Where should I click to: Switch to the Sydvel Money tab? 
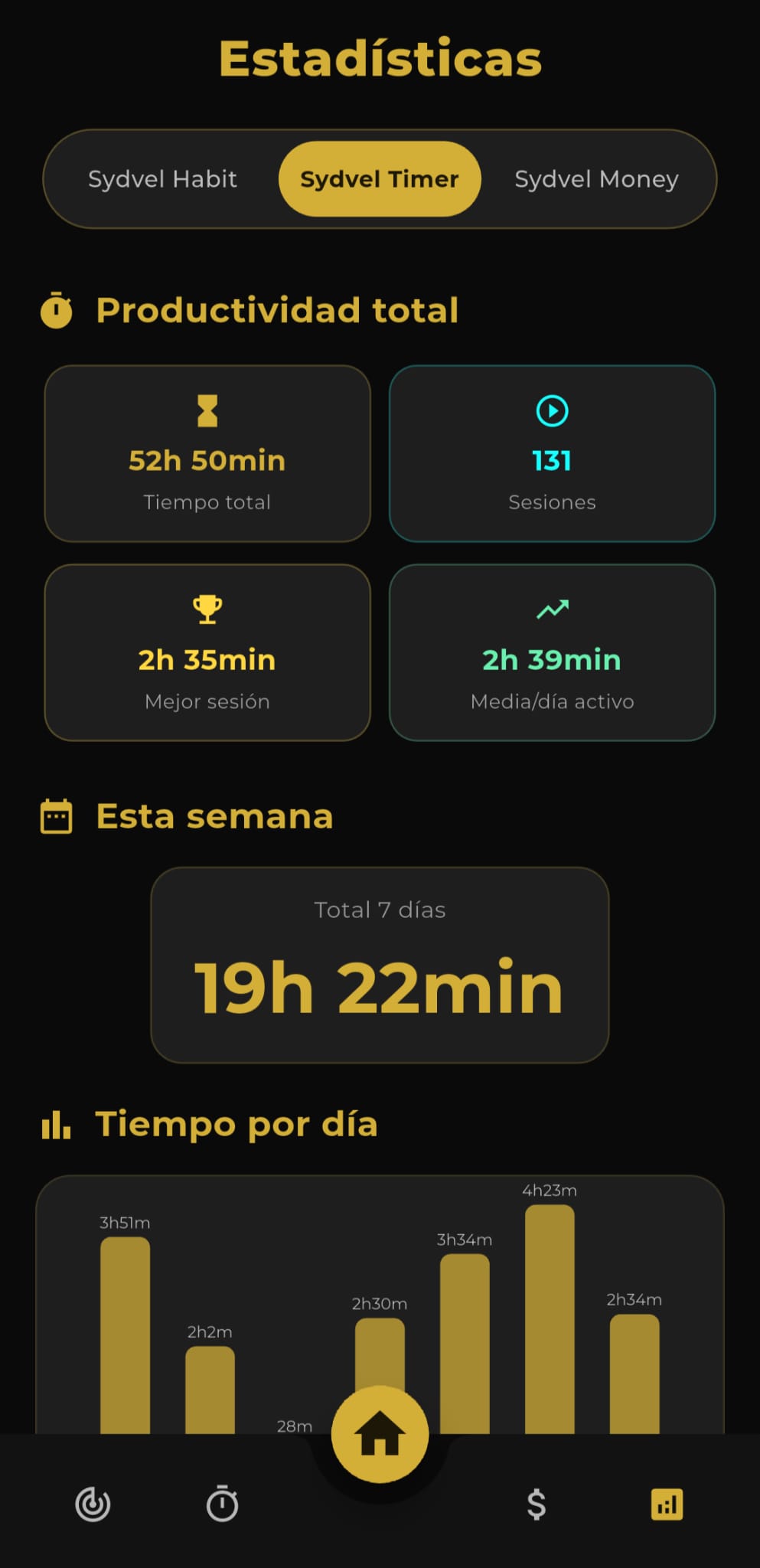tap(596, 178)
